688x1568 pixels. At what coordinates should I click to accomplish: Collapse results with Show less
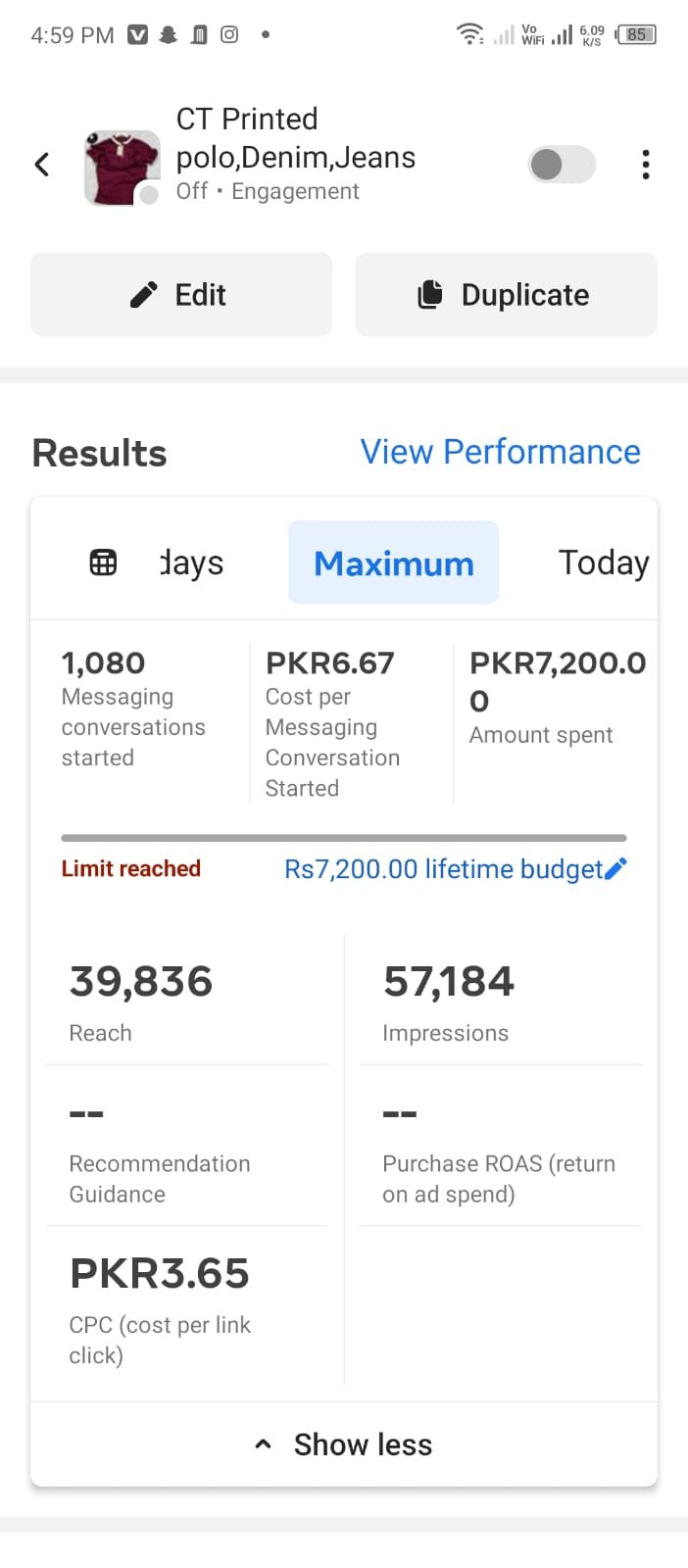(344, 1445)
